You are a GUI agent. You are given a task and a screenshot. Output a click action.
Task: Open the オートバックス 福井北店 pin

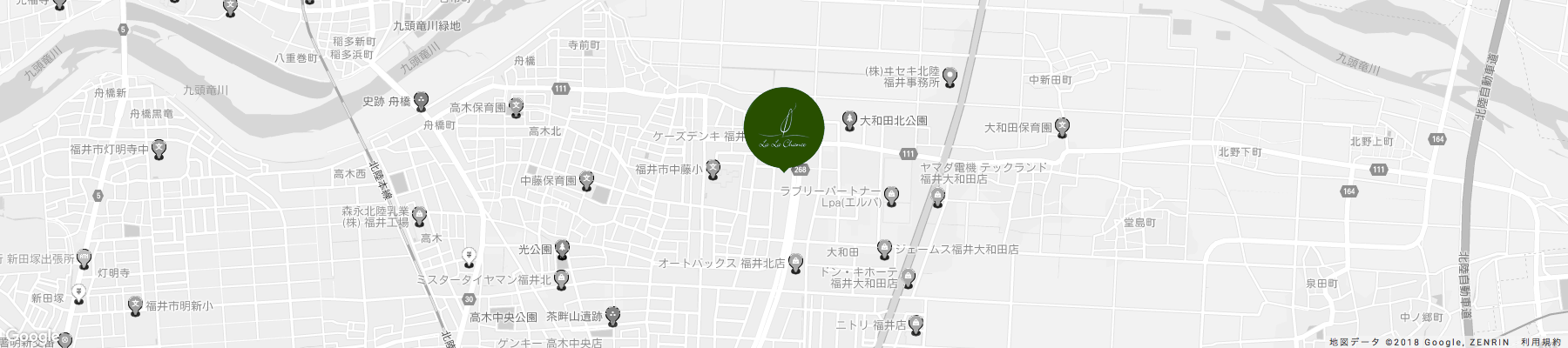(x=796, y=262)
